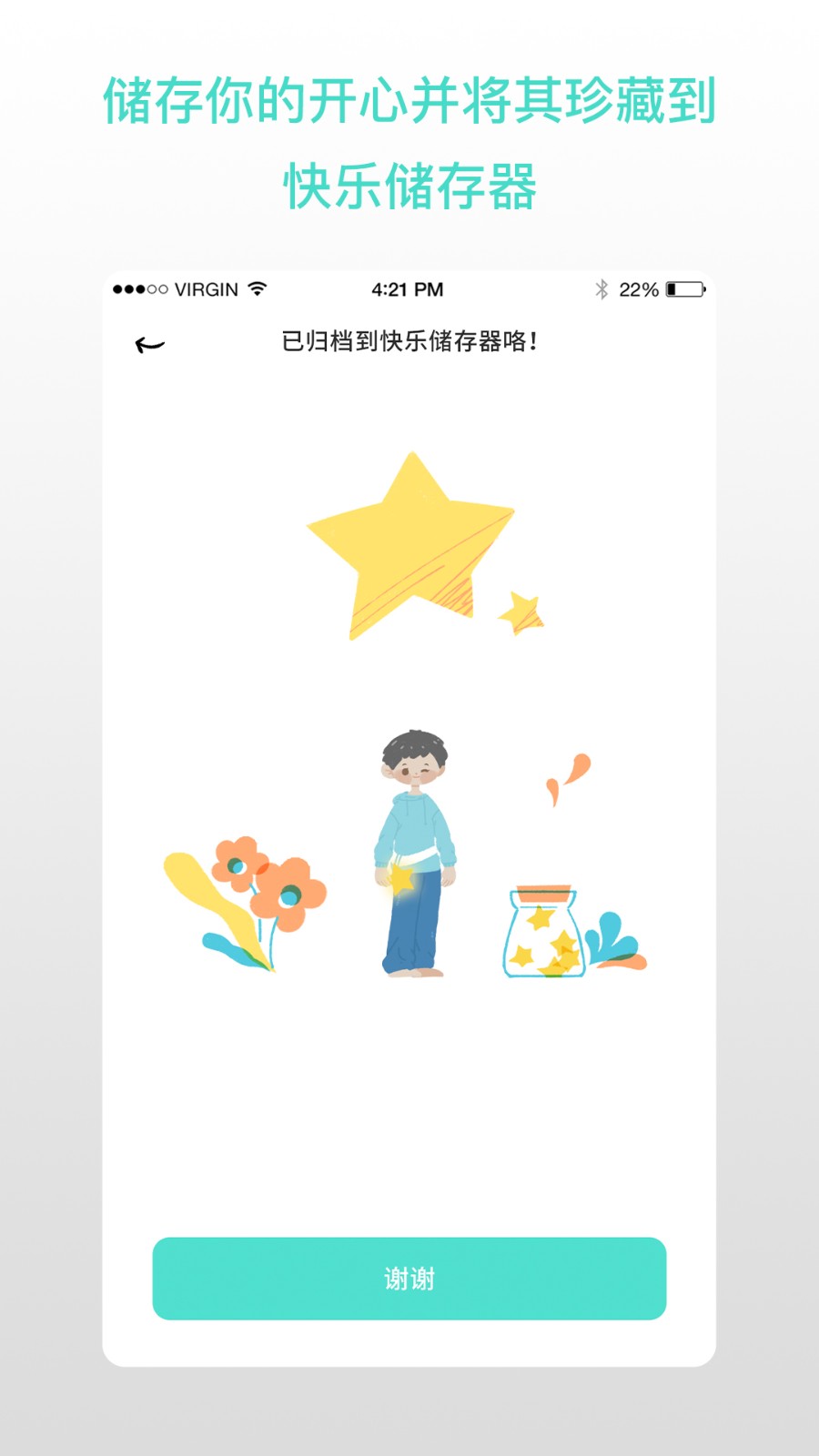Tap the 4:21 PM clock text

(x=406, y=288)
